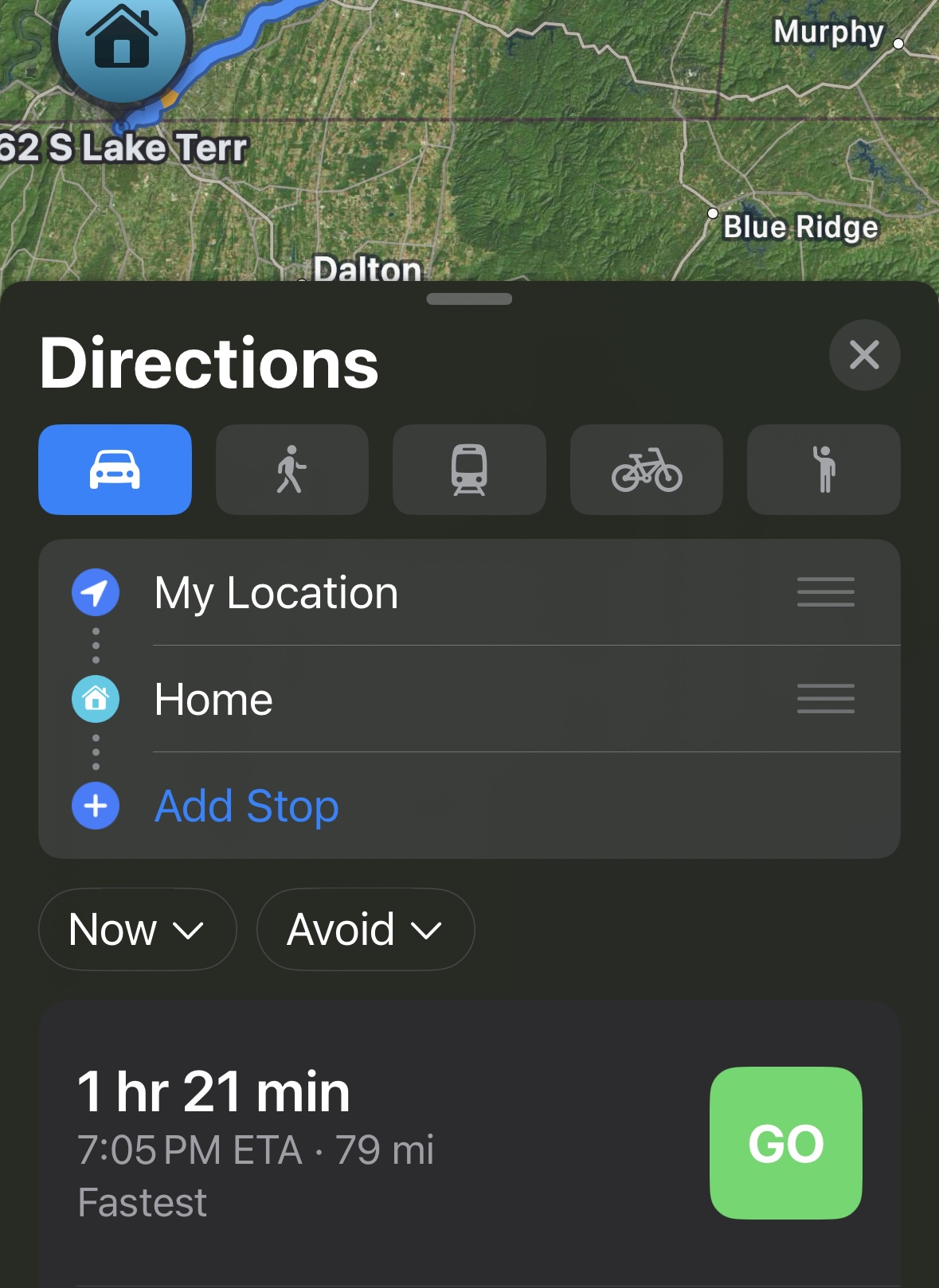Add a stop to the route
This screenshot has height=1288, width=939.
click(246, 806)
